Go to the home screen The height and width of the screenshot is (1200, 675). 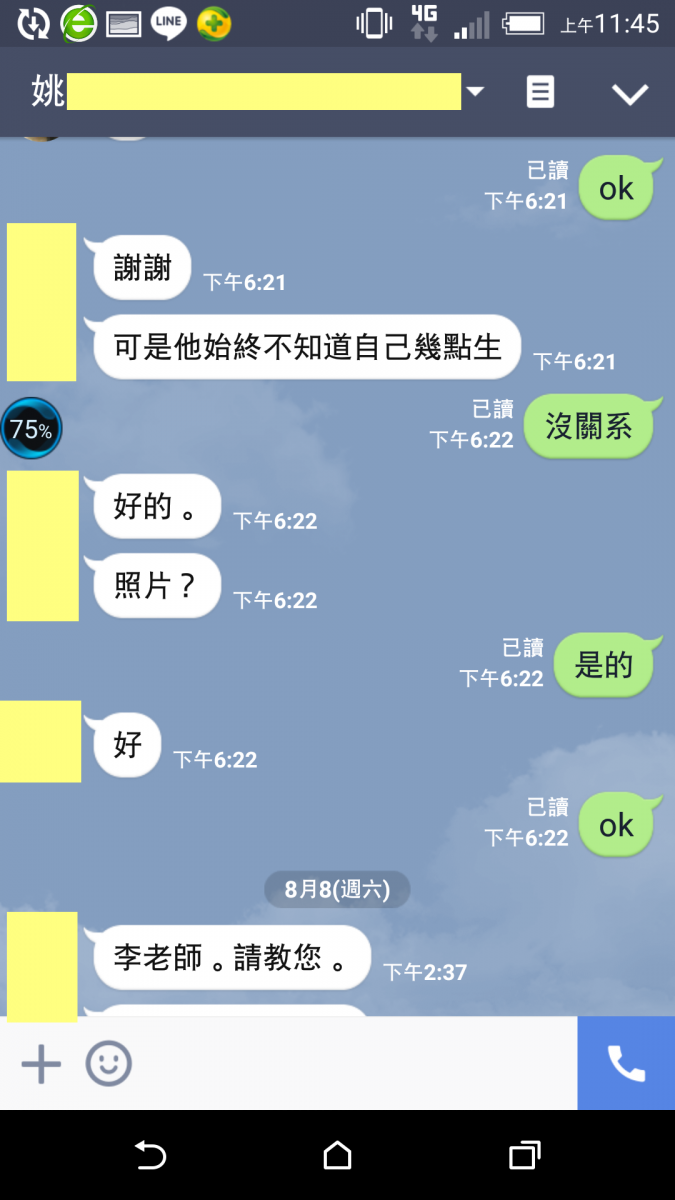click(338, 1156)
